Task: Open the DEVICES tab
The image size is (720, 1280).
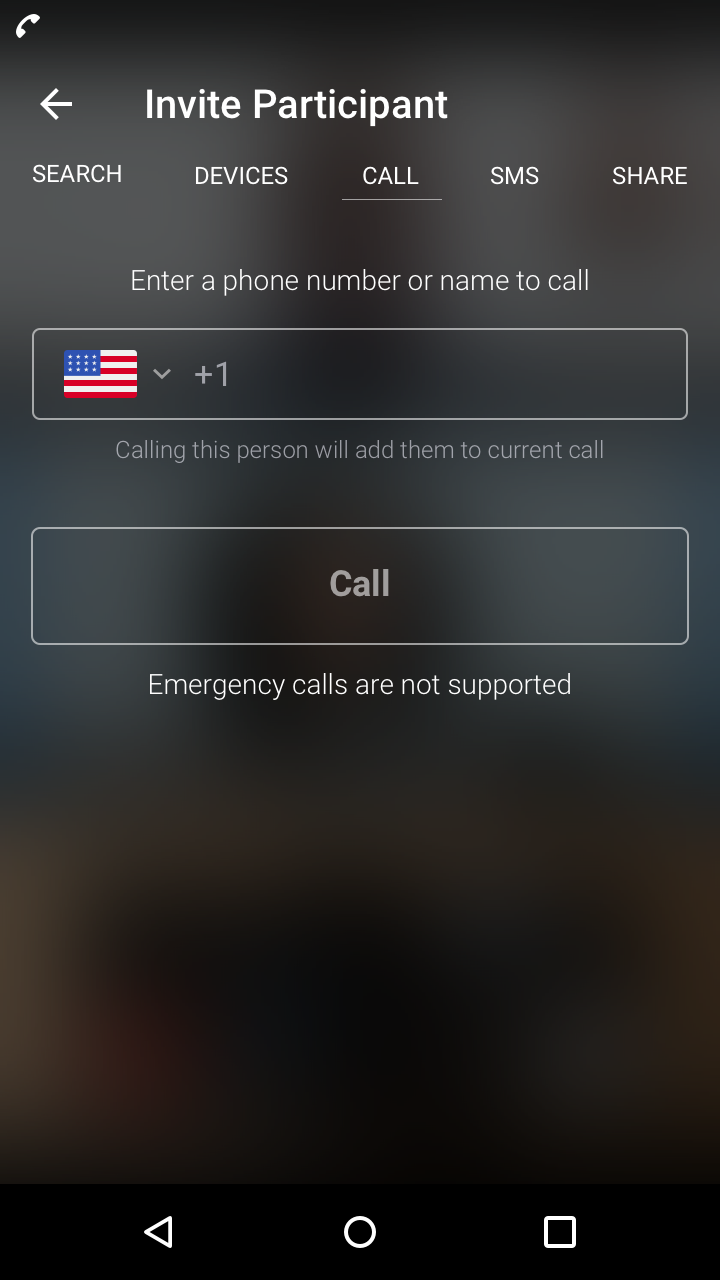Action: (241, 176)
